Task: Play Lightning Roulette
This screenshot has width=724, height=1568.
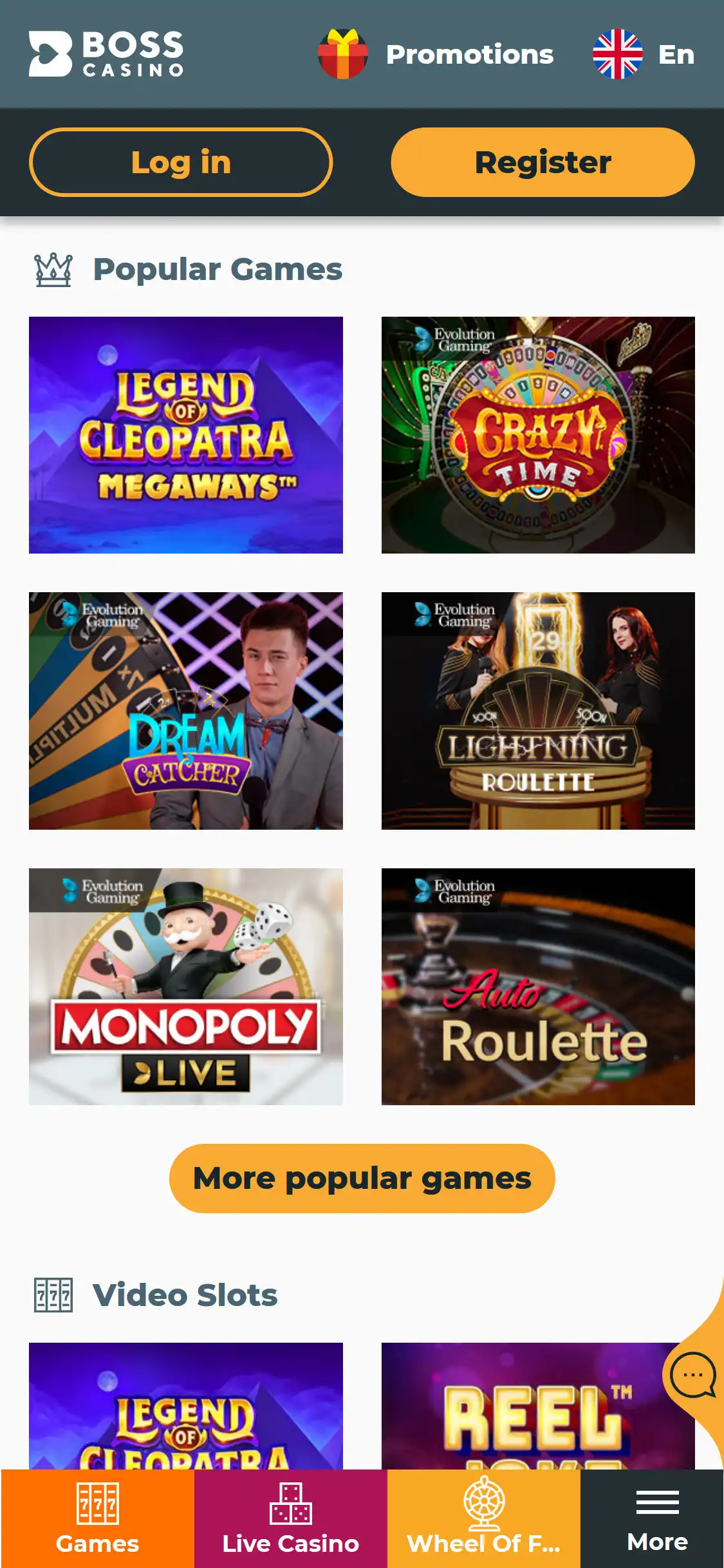Action: [538, 711]
